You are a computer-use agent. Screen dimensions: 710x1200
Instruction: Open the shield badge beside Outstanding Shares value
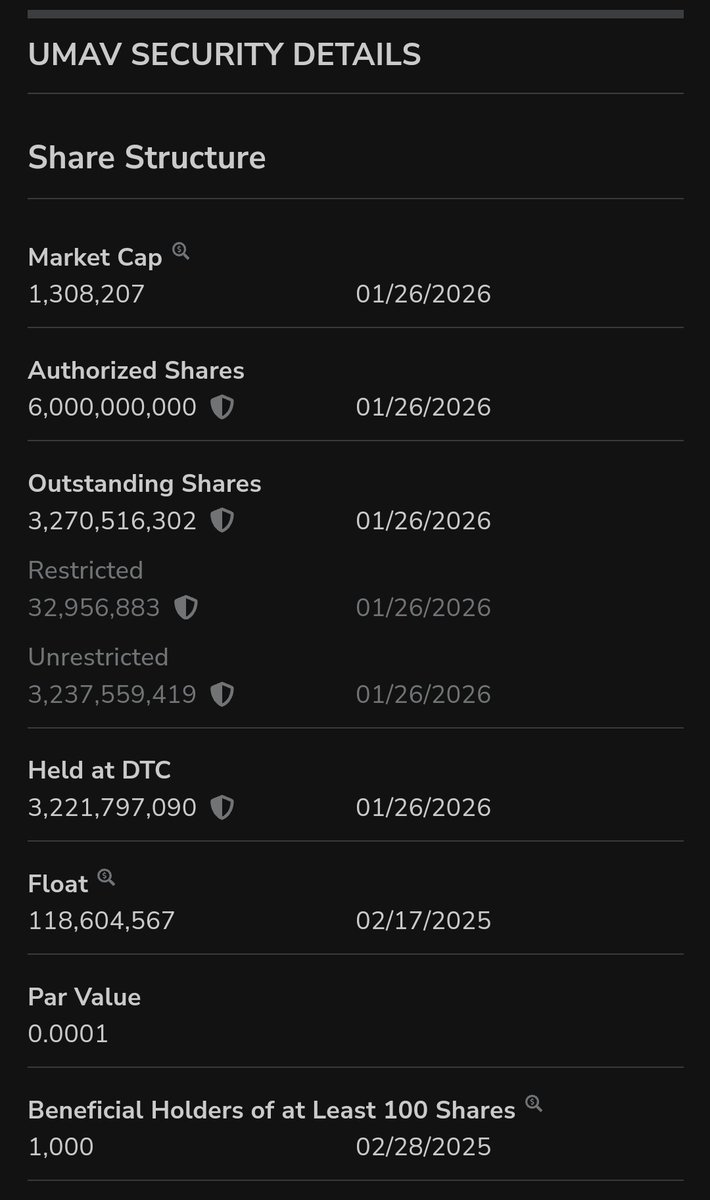pyautogui.click(x=222, y=521)
